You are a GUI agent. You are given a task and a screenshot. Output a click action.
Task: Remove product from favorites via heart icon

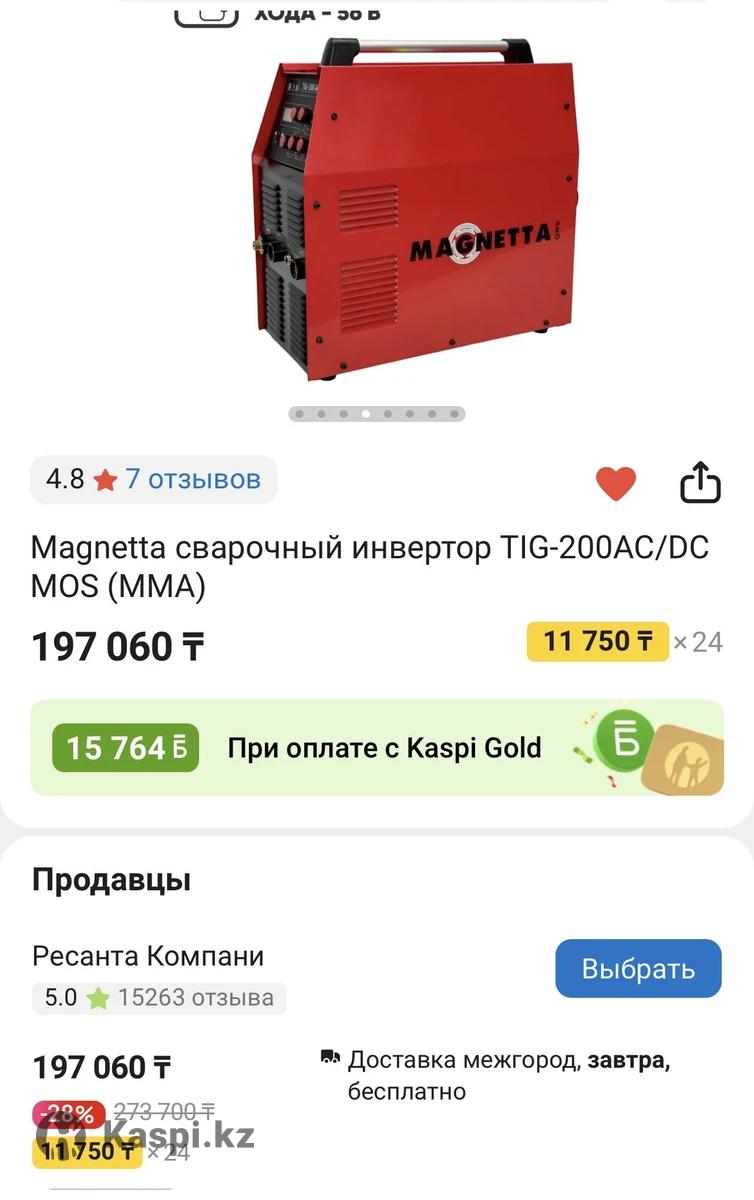coord(616,484)
